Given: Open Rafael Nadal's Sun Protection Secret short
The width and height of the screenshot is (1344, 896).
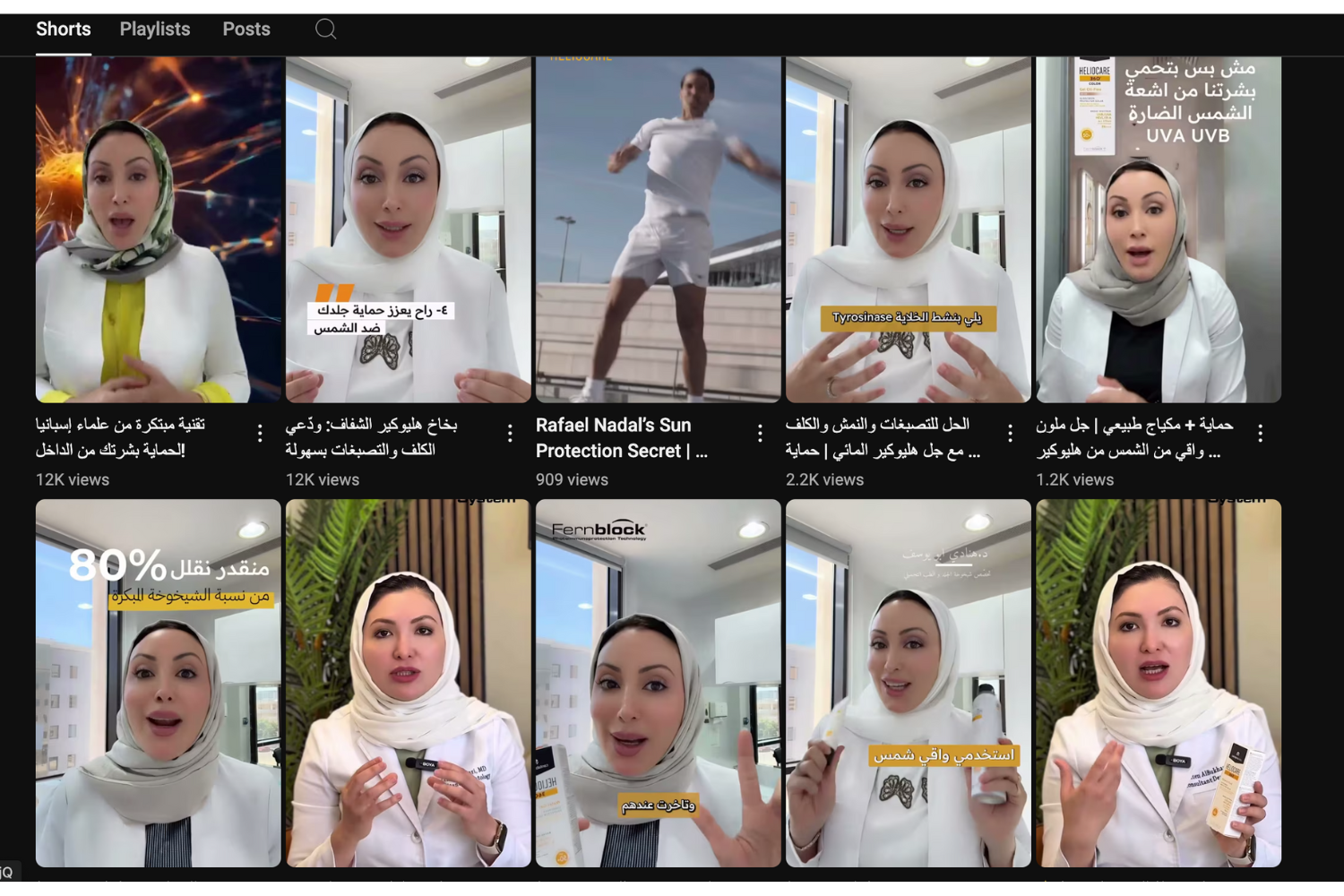Looking at the screenshot, I should pyautogui.click(x=658, y=229).
